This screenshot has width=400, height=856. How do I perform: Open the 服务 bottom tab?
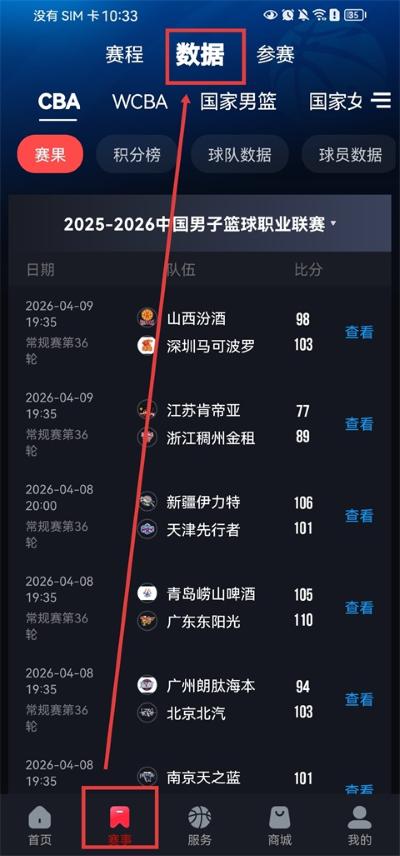point(200,825)
